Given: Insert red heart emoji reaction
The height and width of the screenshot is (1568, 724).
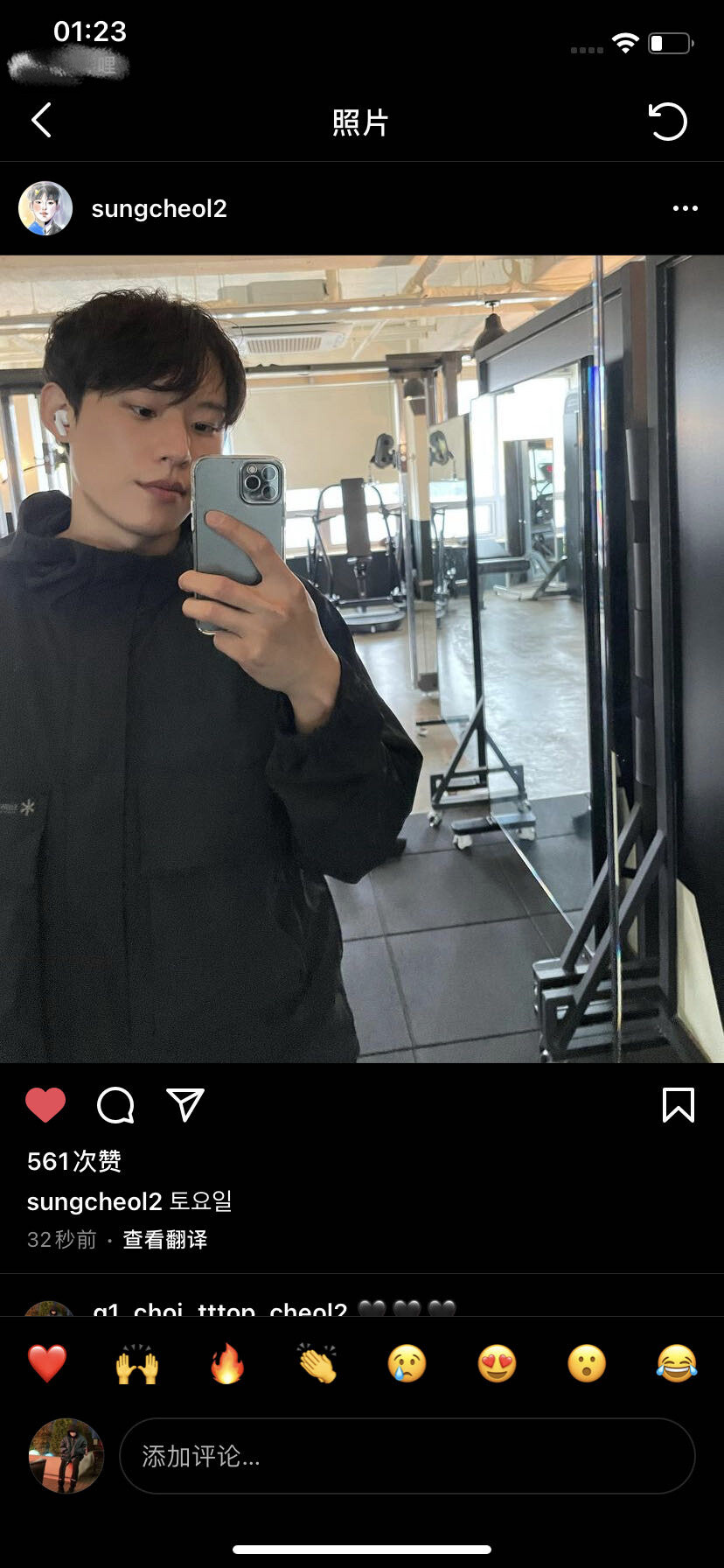Looking at the screenshot, I should tap(47, 1363).
